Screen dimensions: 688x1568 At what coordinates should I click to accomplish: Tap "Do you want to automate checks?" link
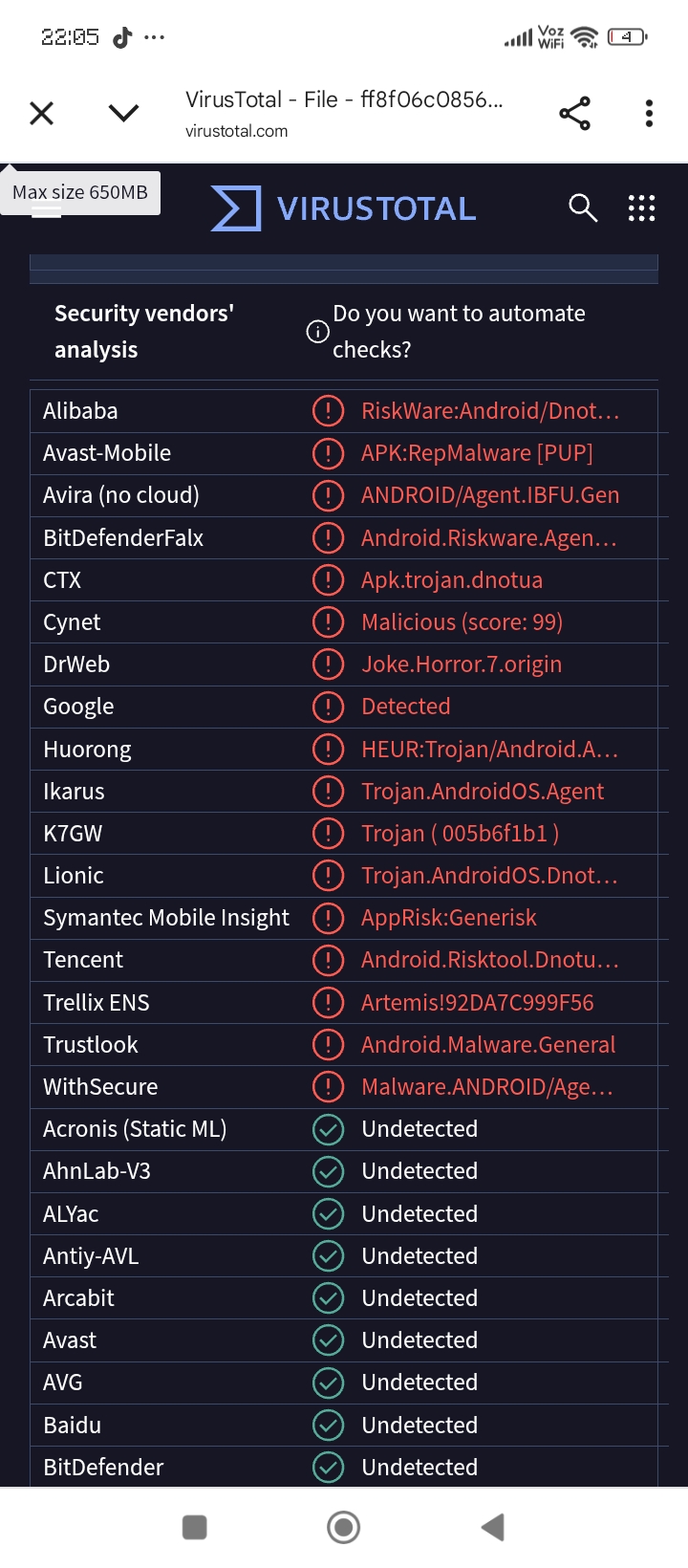[459, 332]
